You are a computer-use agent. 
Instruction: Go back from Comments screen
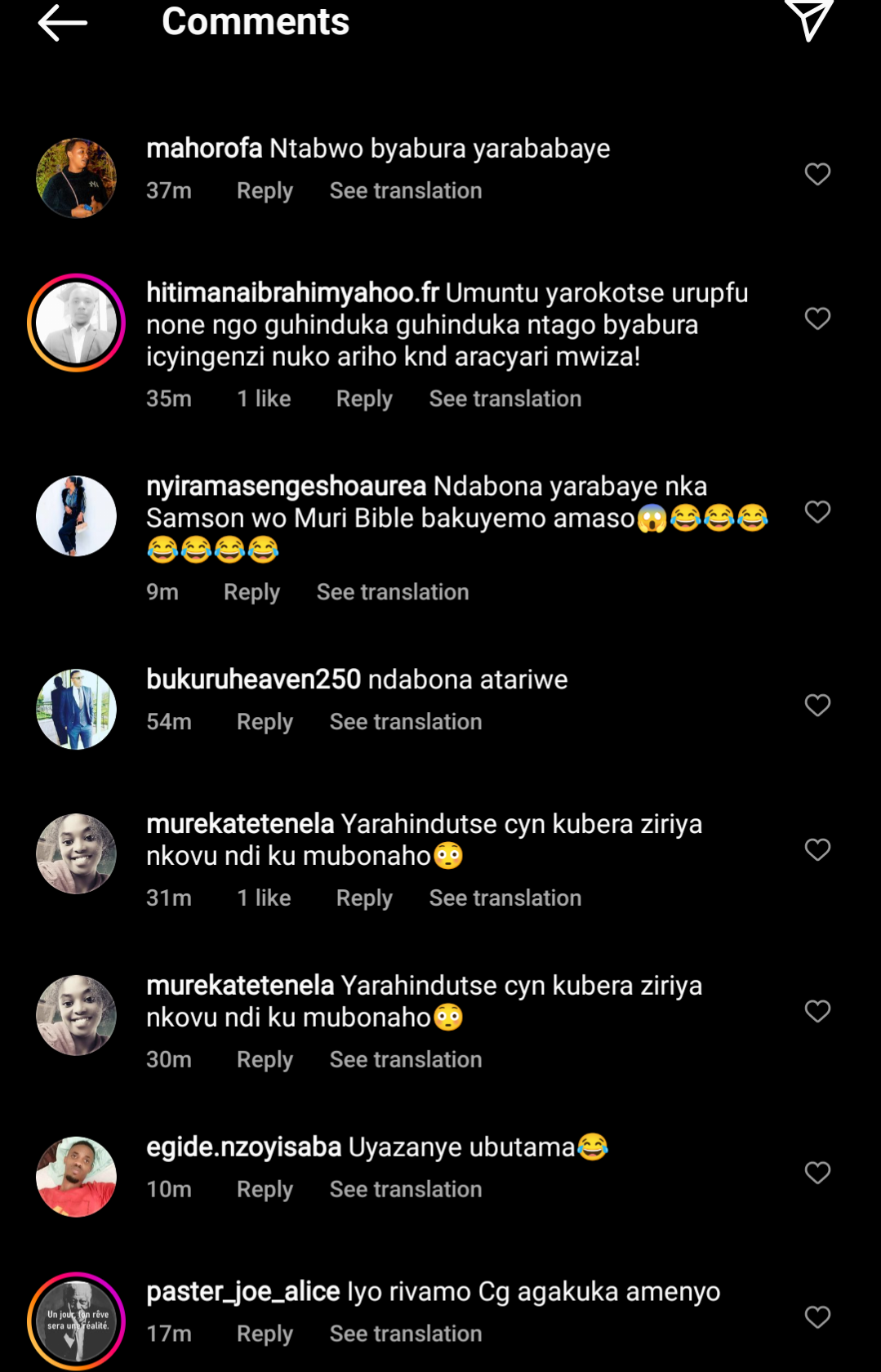pos(62,23)
